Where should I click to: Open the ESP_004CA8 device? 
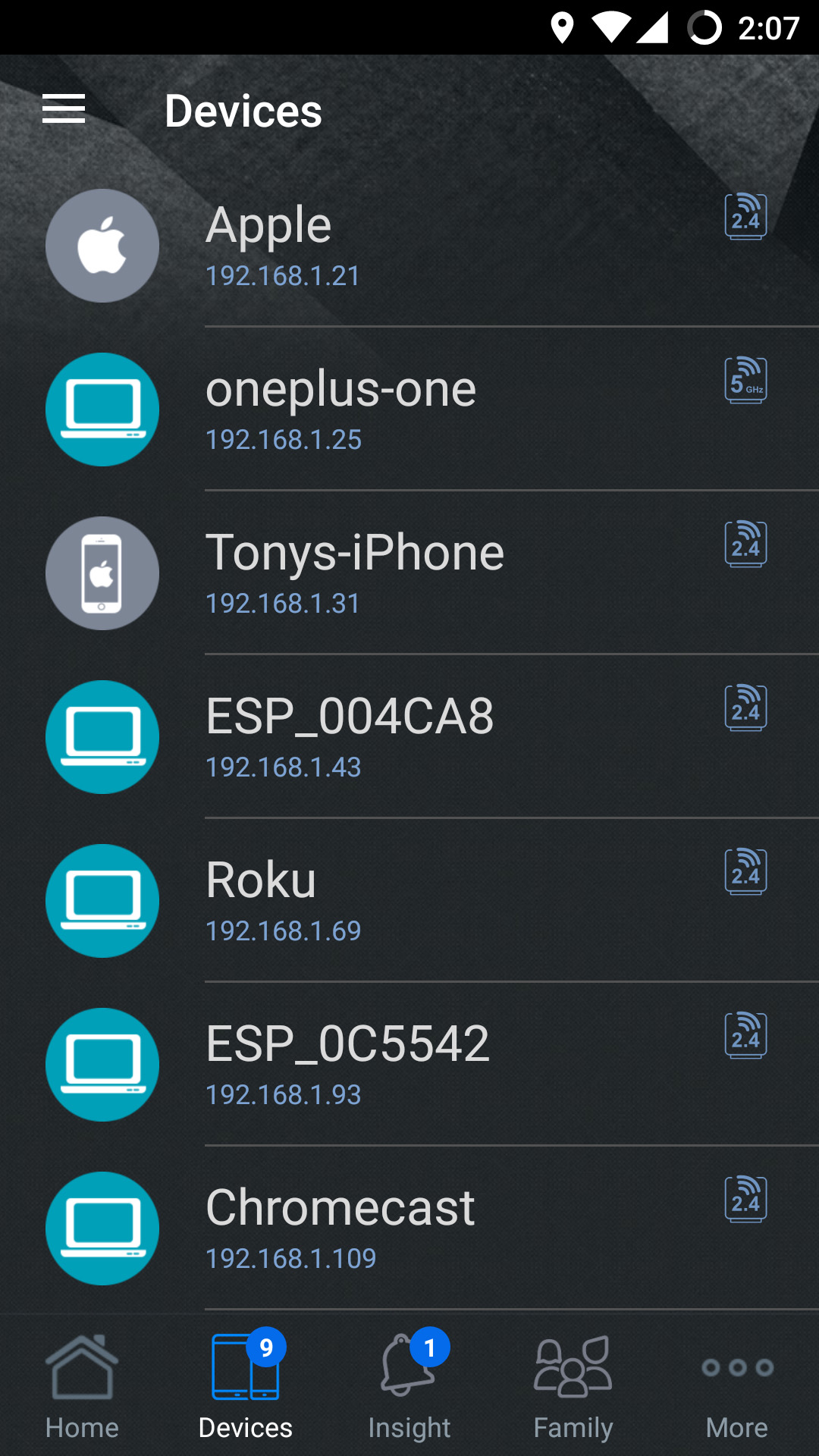(409, 737)
